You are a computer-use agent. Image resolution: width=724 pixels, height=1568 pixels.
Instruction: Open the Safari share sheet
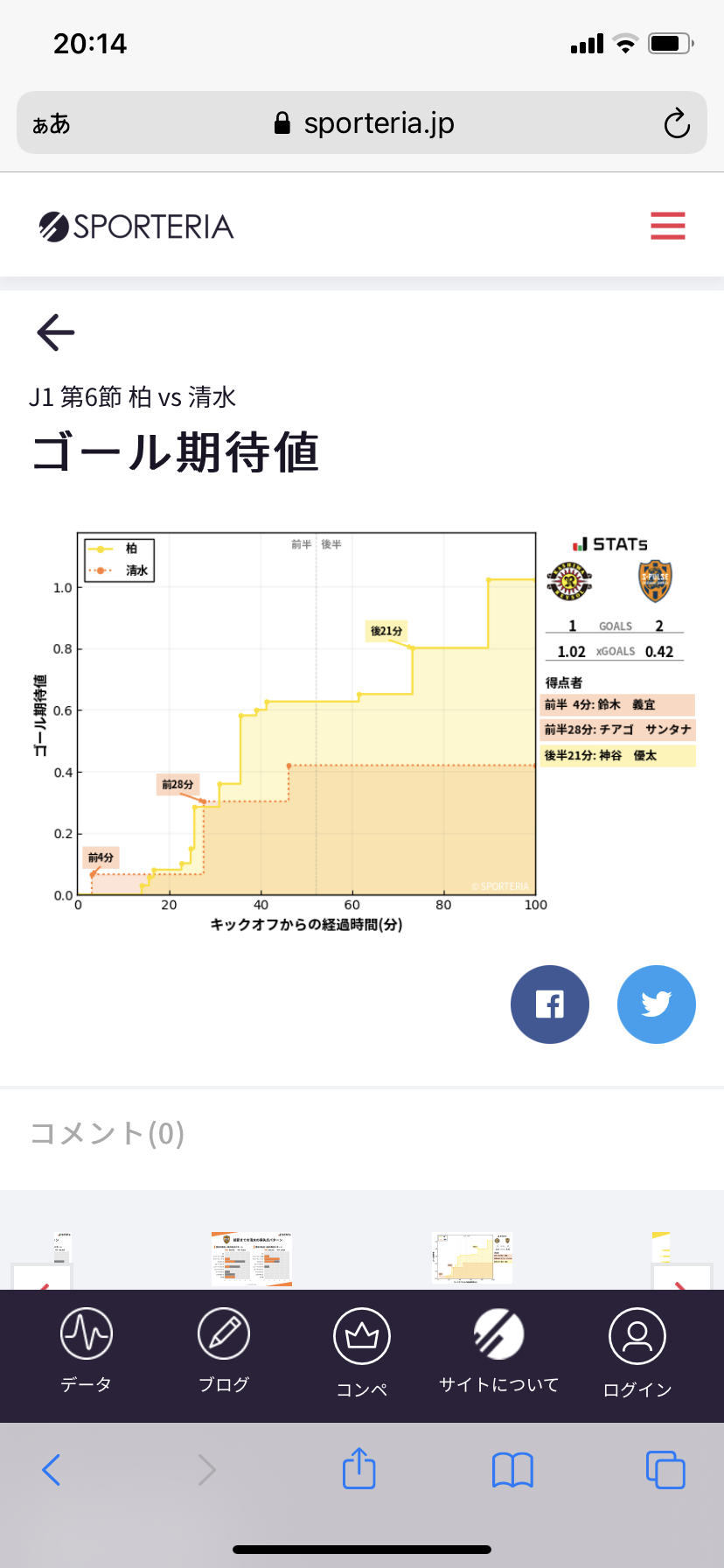pos(359,1469)
